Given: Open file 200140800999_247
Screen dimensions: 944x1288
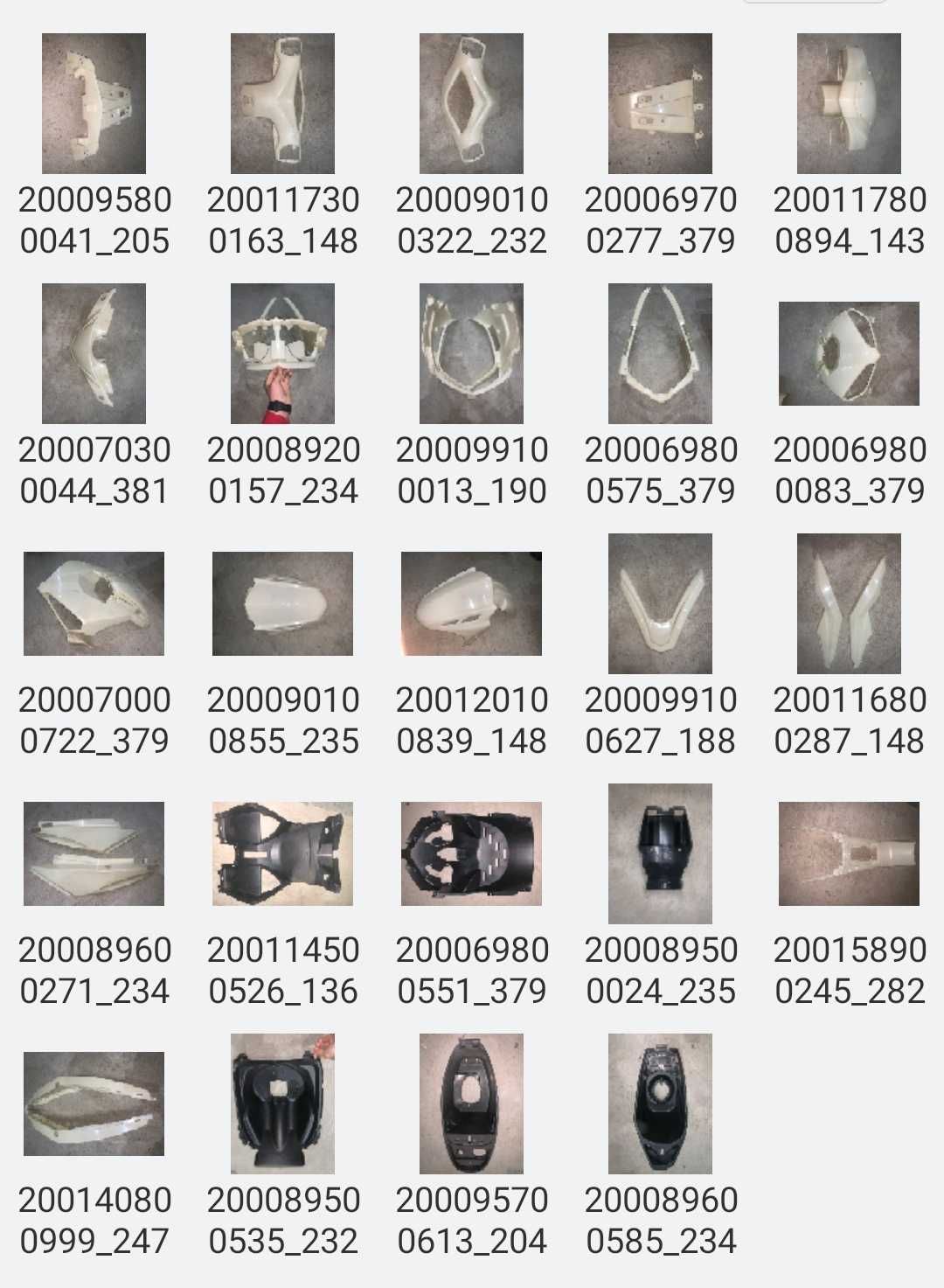Looking at the screenshot, I should (94, 1104).
